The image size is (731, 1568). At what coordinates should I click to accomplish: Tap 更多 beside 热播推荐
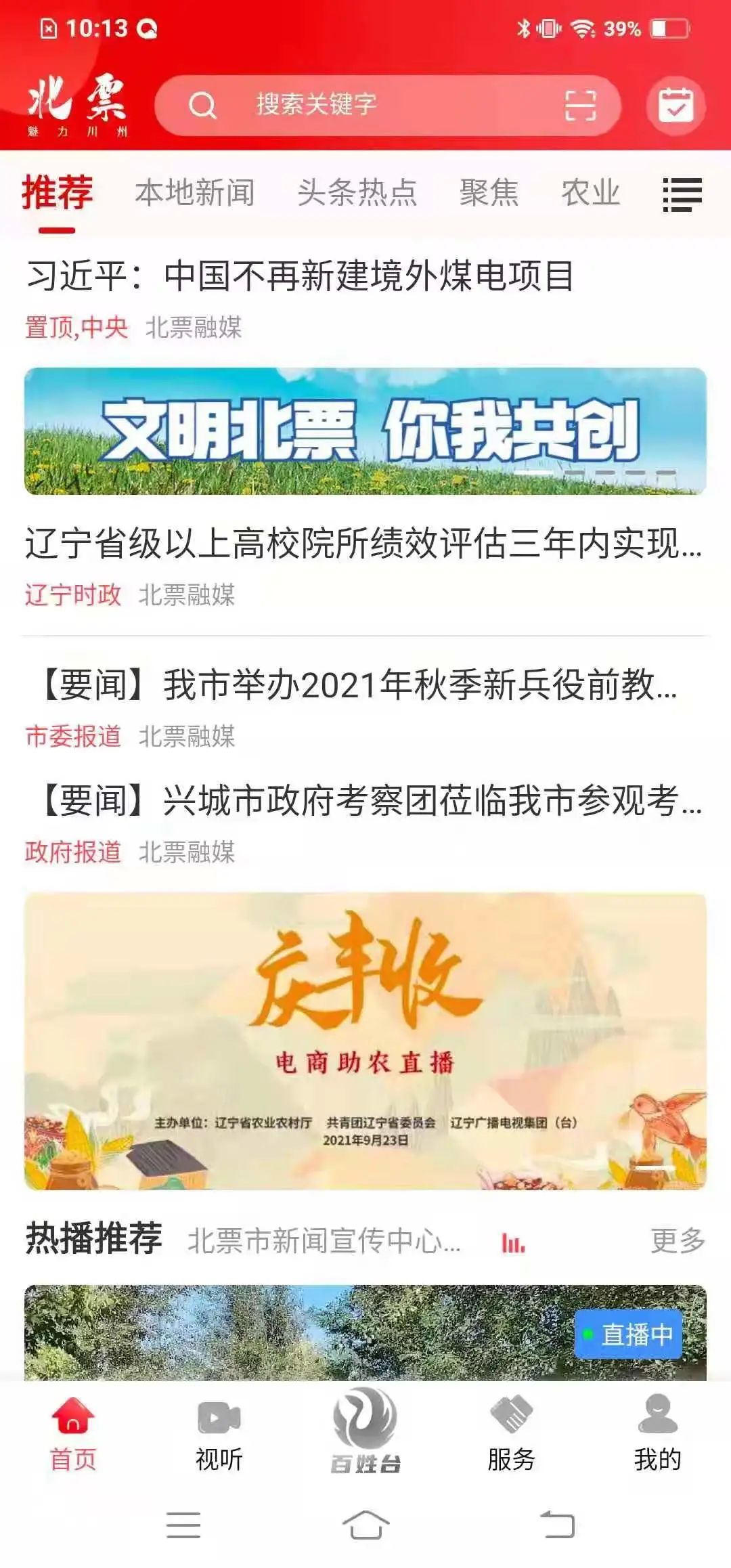678,1241
